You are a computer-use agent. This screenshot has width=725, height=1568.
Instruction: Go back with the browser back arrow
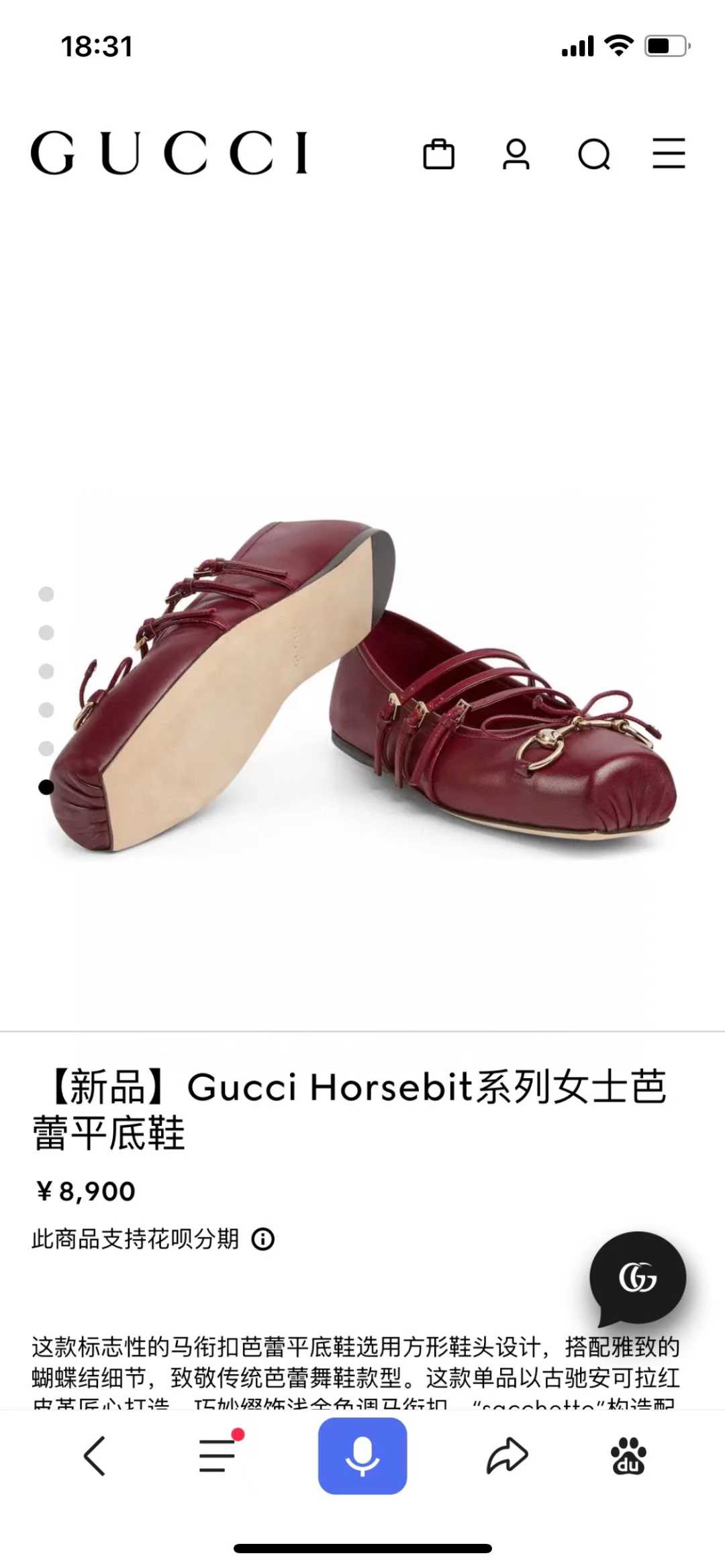coord(95,1456)
